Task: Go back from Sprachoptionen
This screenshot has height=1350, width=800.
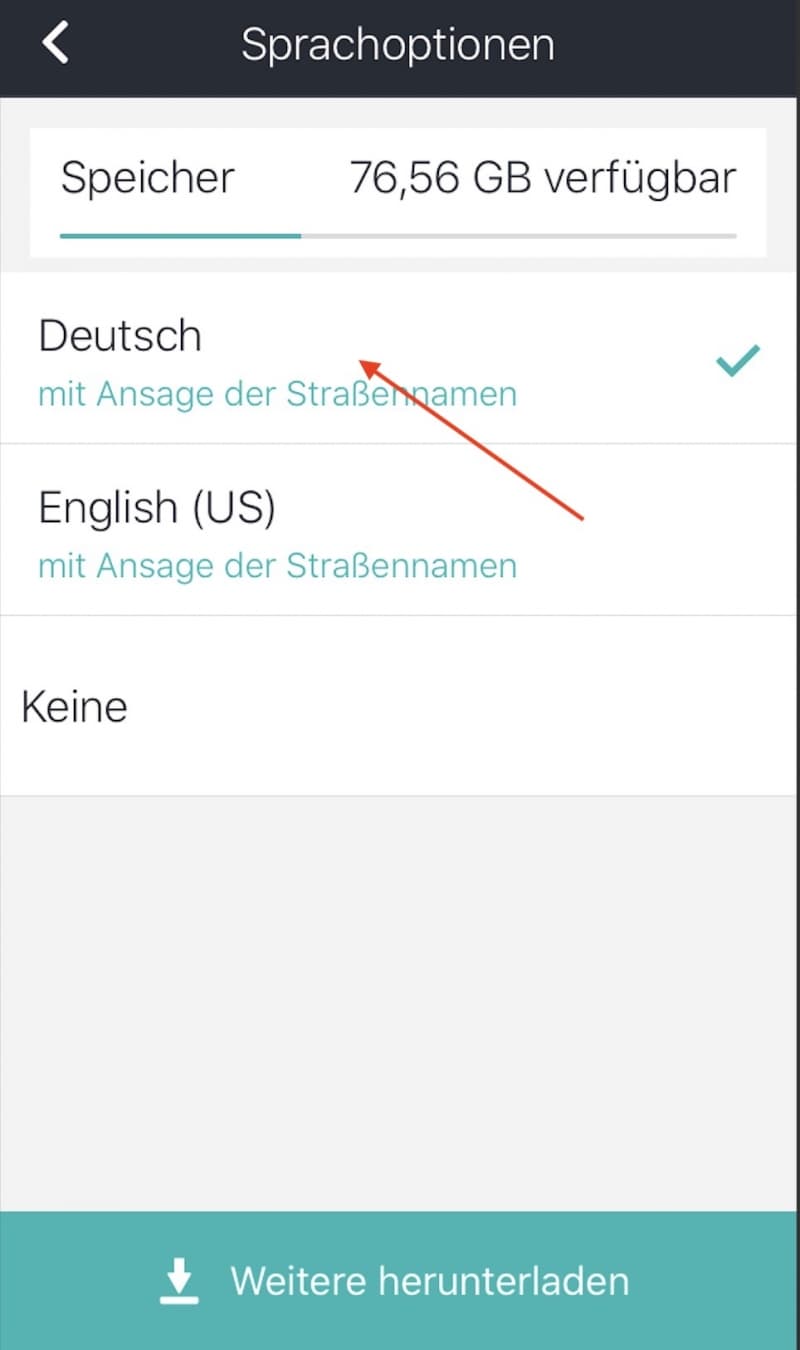Action: point(55,45)
